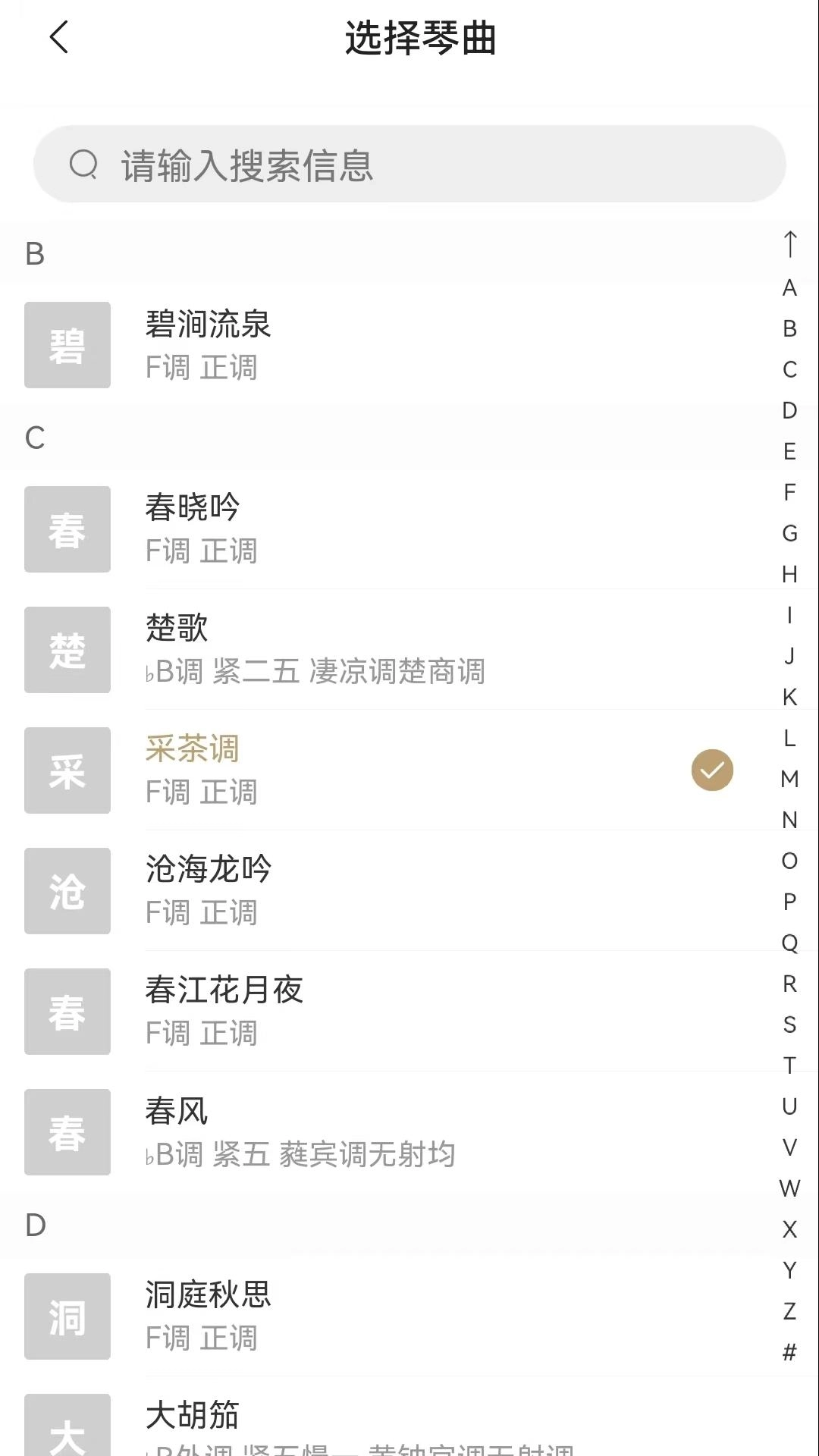Tap the 楚 thumbnail icon for 楚歌

67,649
